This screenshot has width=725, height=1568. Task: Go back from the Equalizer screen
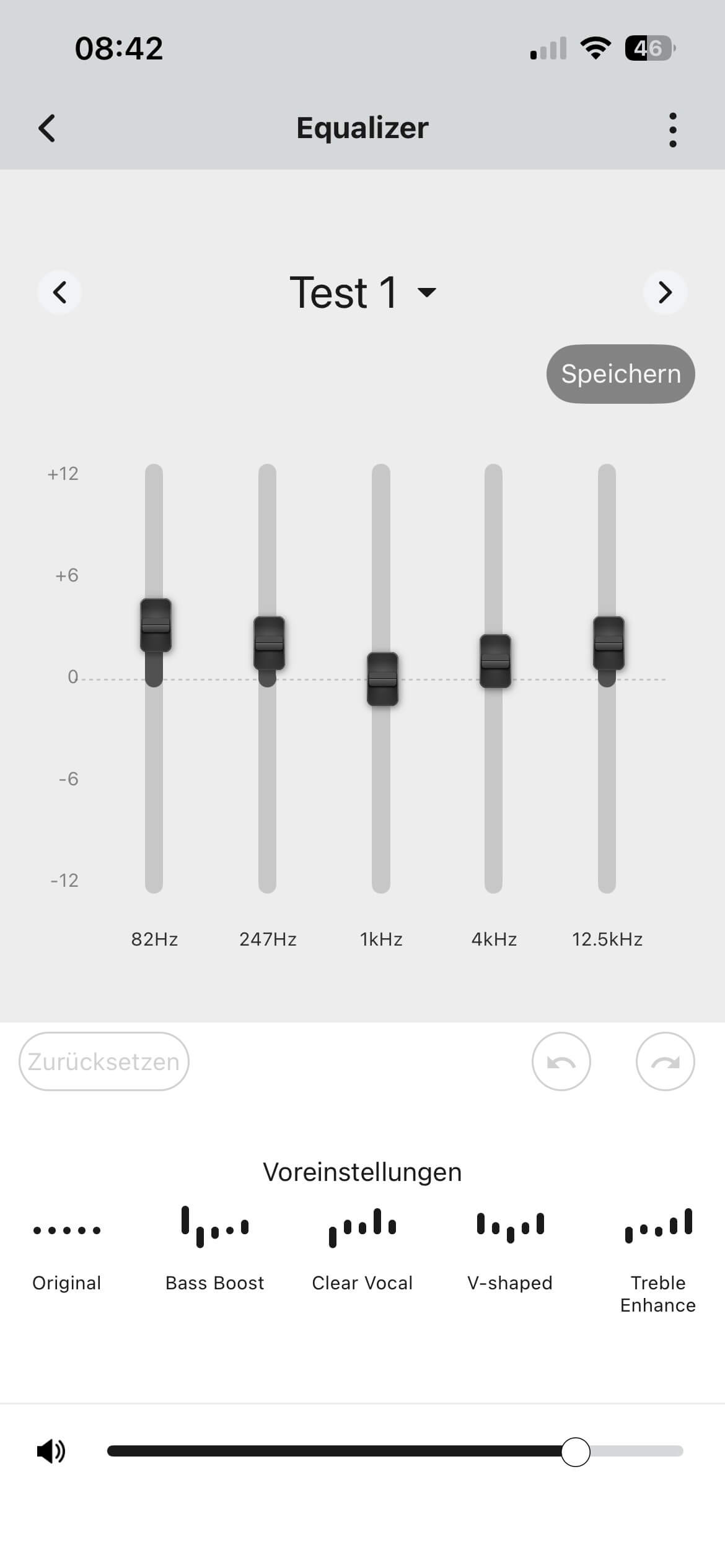[46, 128]
